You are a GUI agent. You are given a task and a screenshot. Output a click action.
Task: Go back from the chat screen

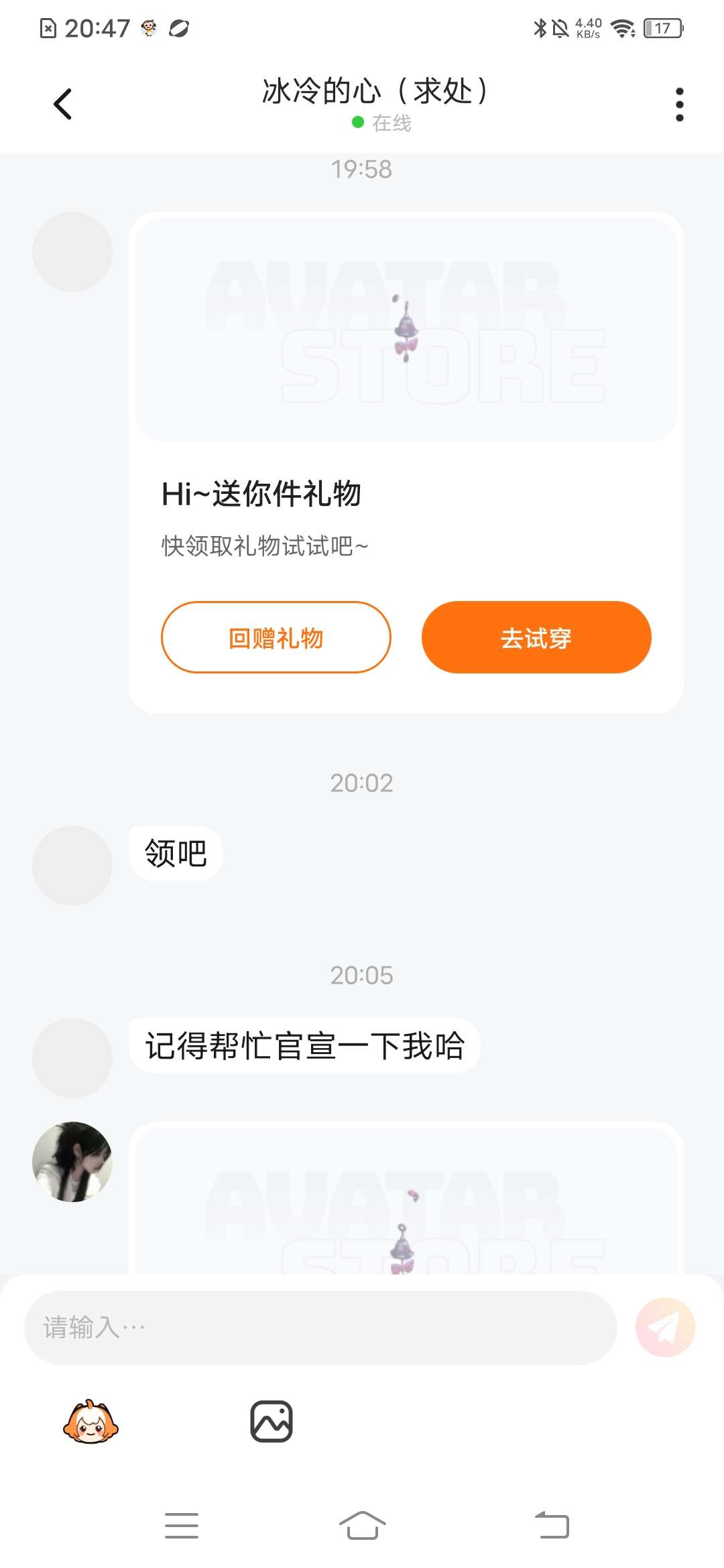(x=62, y=105)
